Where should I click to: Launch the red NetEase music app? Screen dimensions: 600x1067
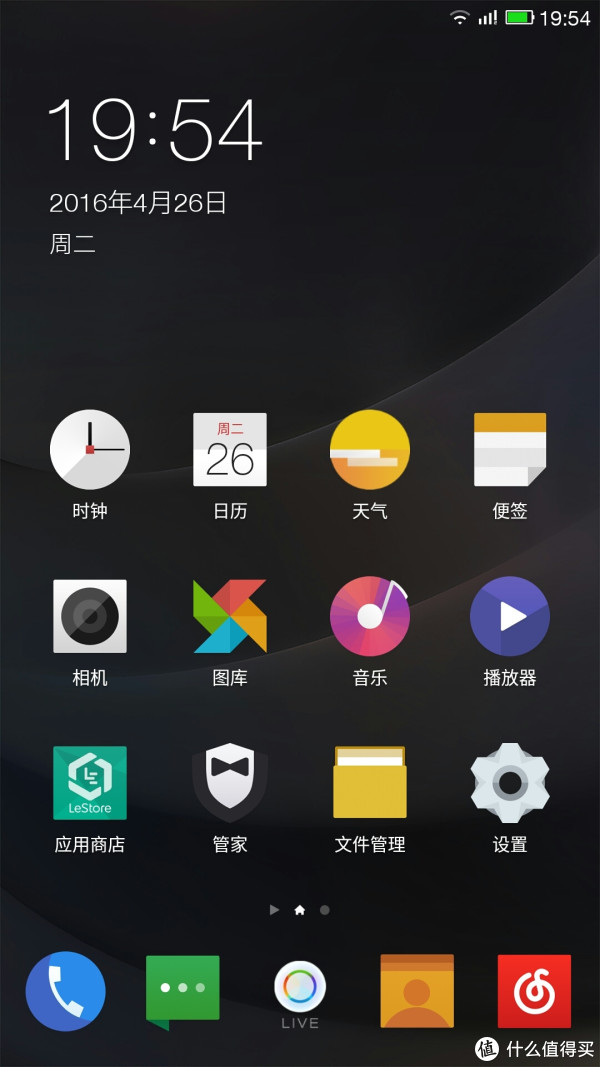[534, 991]
